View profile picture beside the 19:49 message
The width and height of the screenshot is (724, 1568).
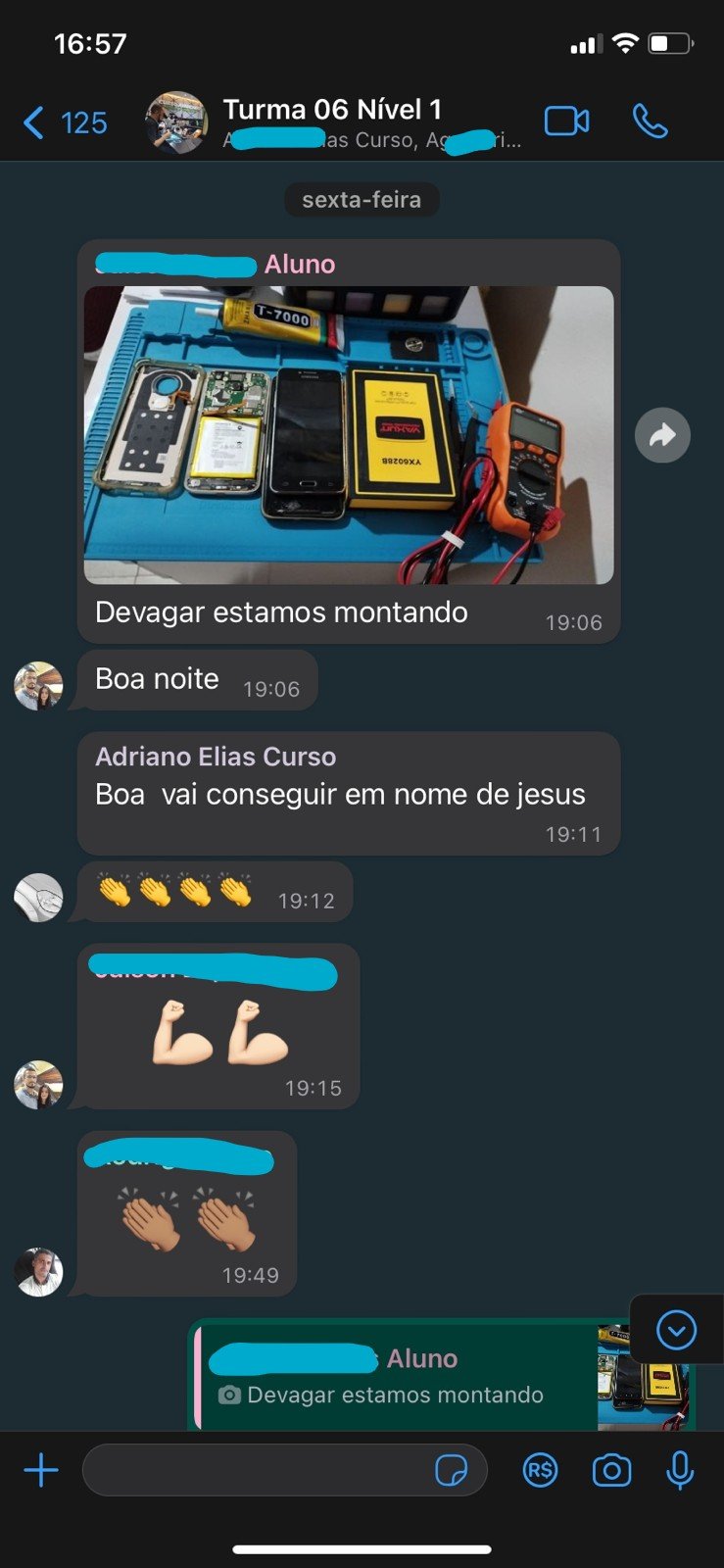pyautogui.click(x=38, y=1271)
